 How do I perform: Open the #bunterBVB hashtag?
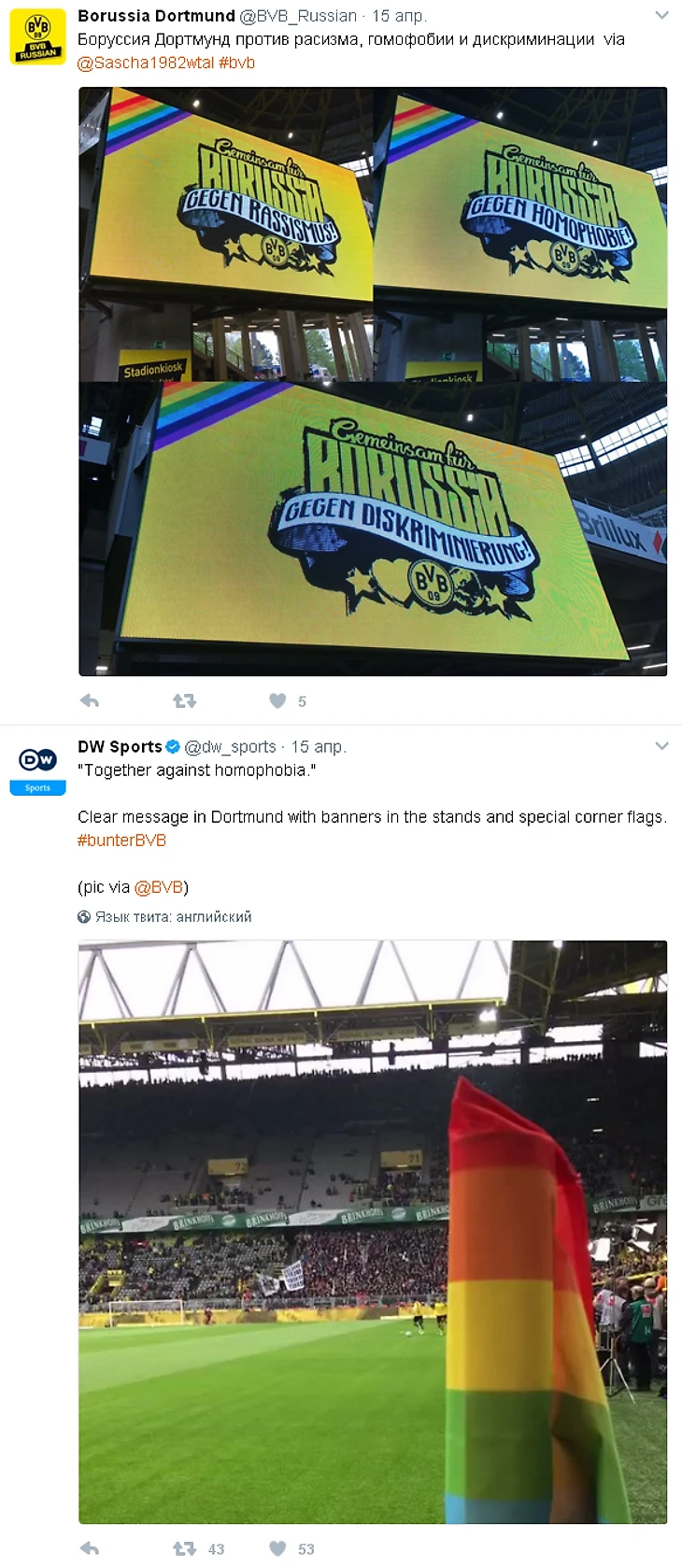tap(121, 840)
